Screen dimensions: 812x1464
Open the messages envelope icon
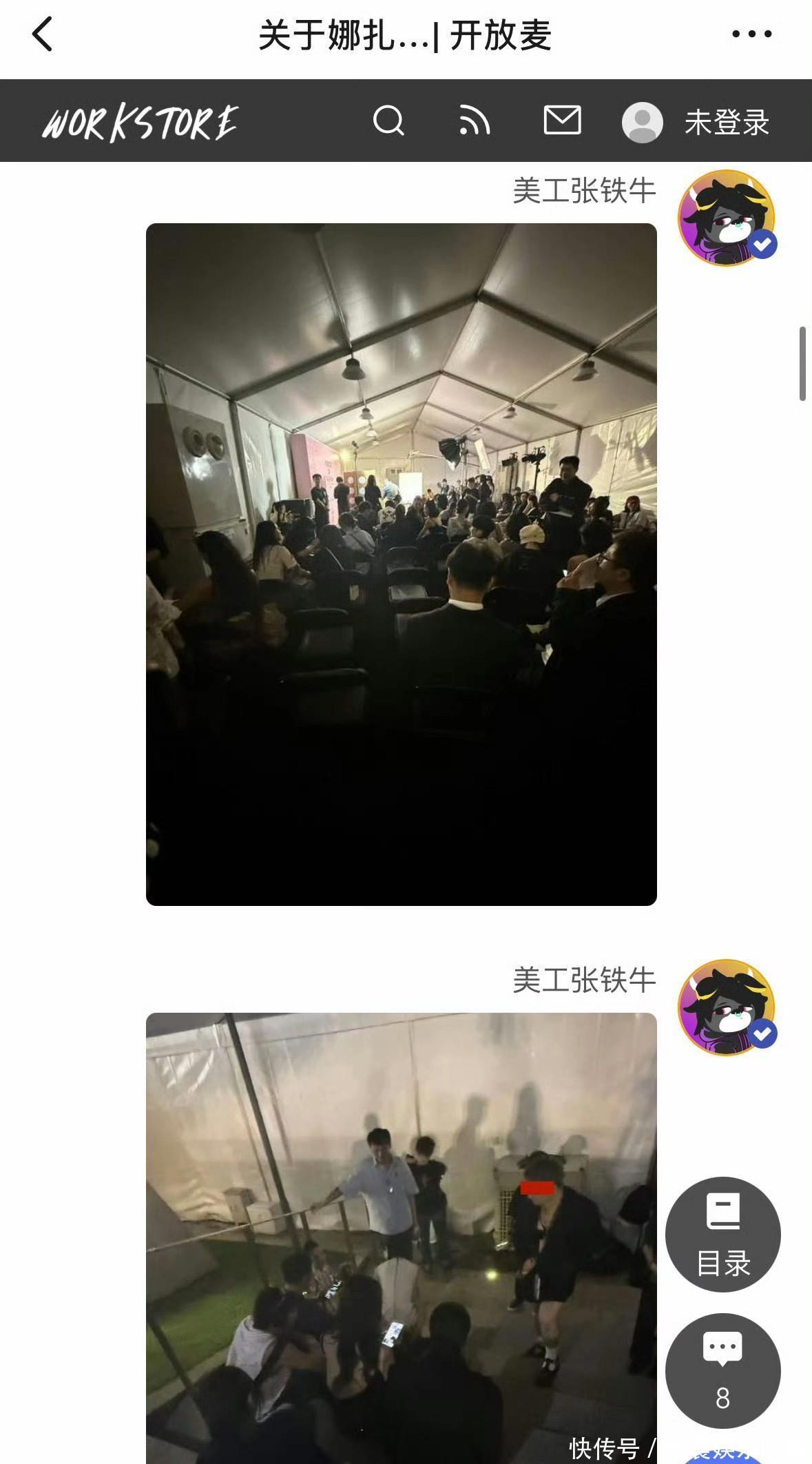click(562, 121)
